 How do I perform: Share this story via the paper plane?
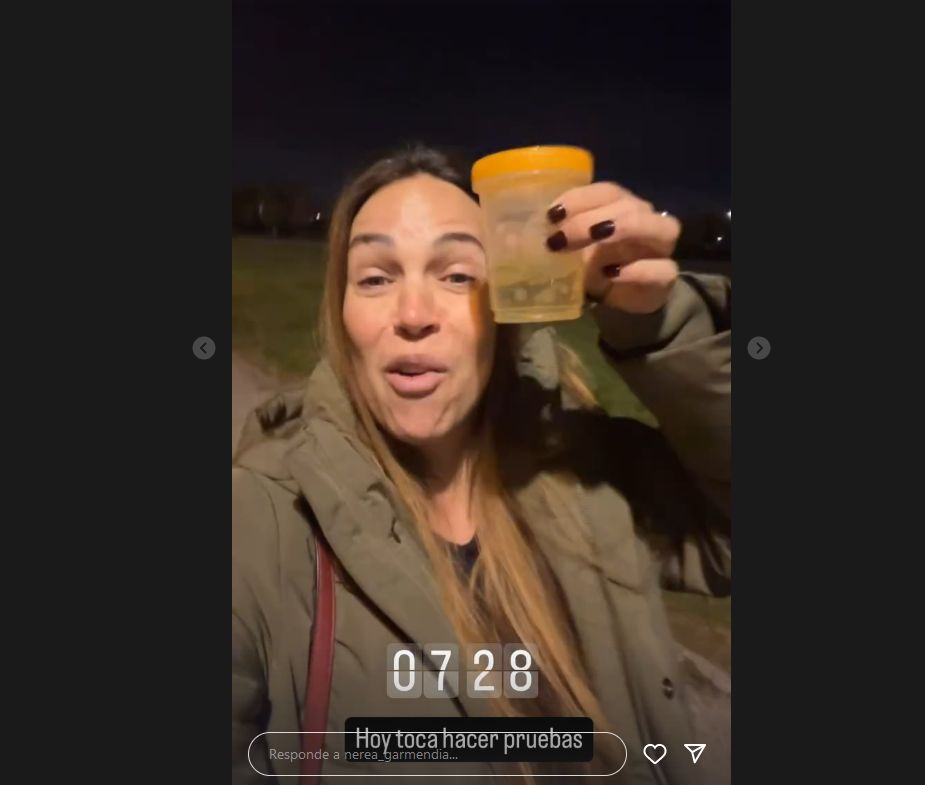[695, 754]
